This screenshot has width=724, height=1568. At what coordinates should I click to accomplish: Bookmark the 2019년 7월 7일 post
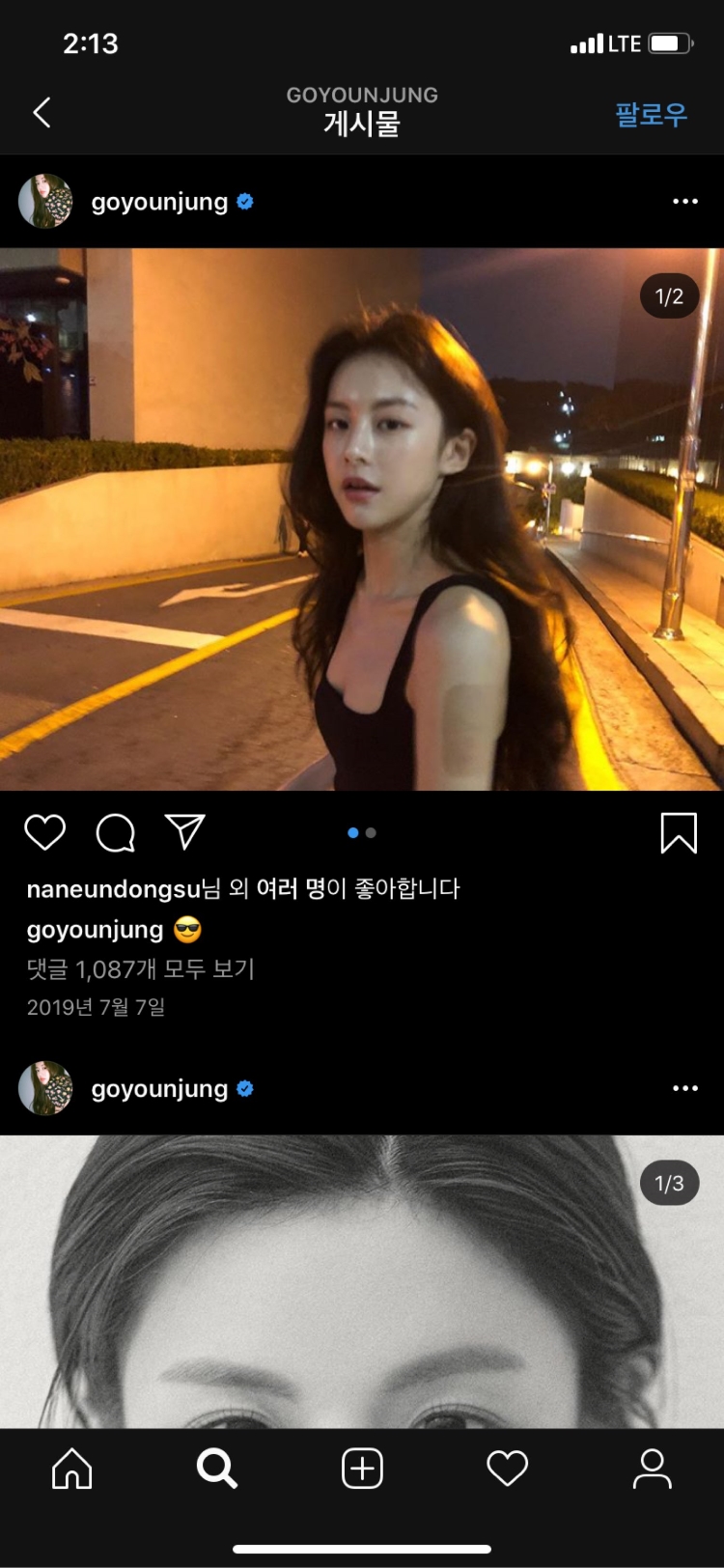[678, 832]
